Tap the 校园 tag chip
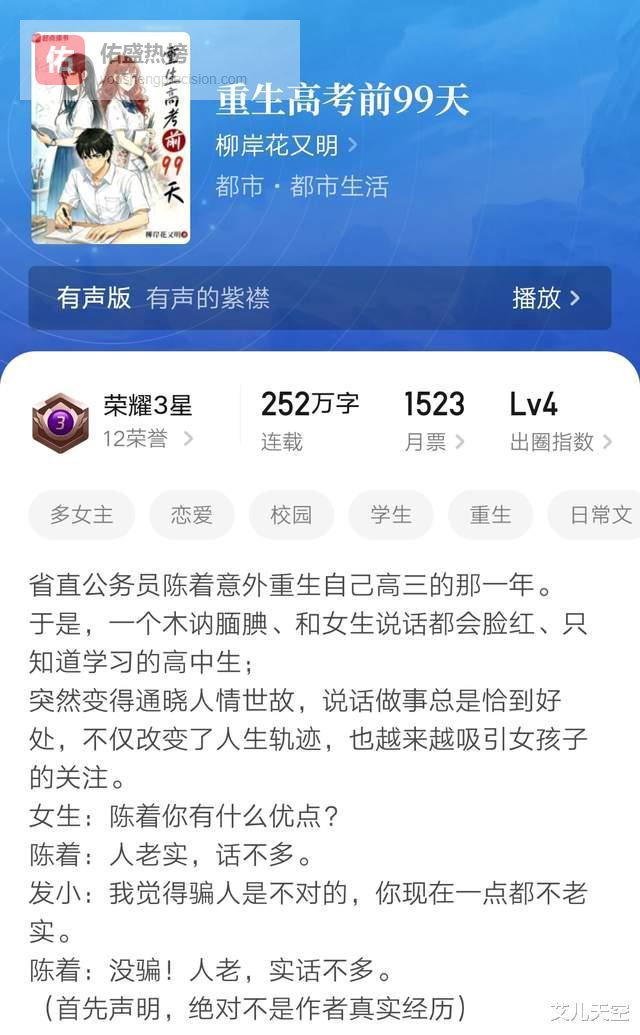This screenshot has width=640, height=1035. coord(291,515)
